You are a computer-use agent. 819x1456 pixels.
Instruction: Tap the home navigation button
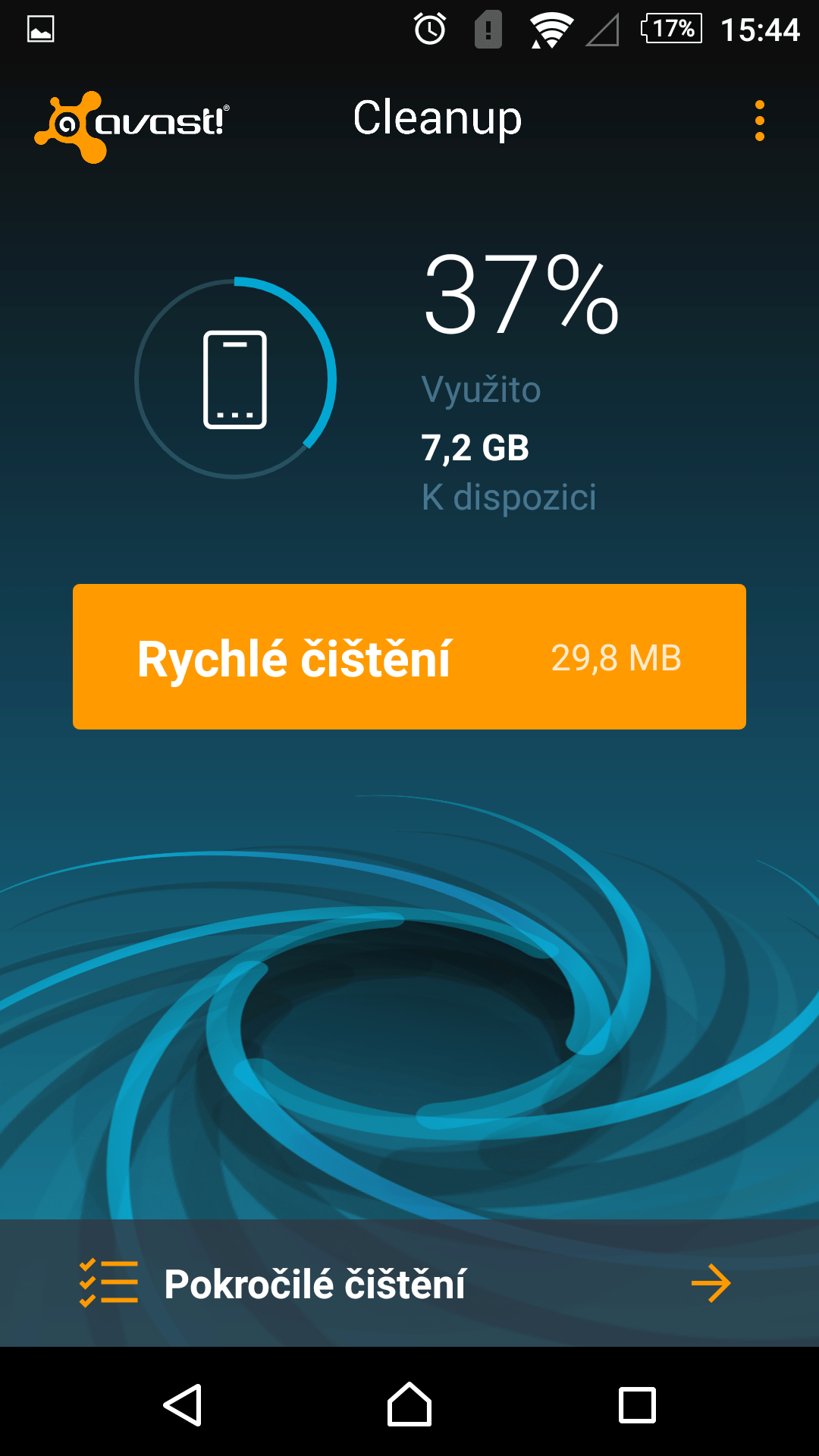pyautogui.click(x=409, y=1404)
